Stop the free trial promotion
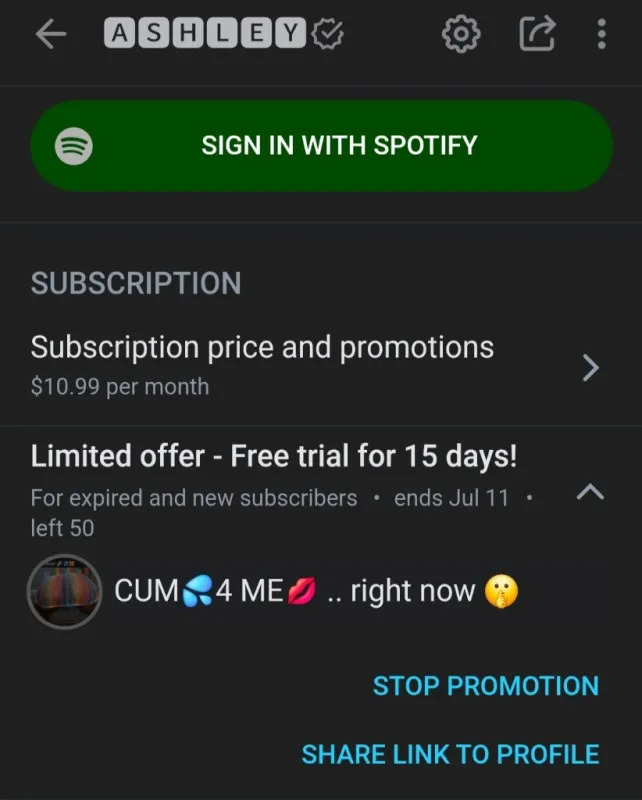Image resolution: width=642 pixels, height=800 pixels. click(485, 686)
